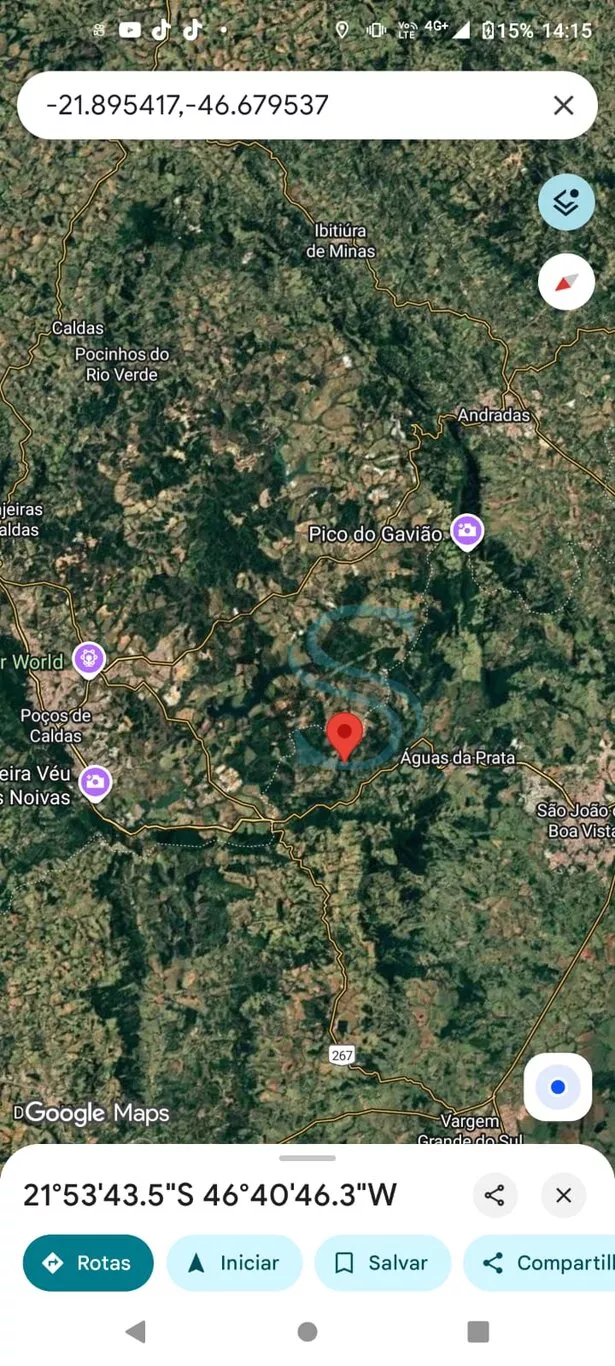The width and height of the screenshot is (615, 1366).
Task: Close the dropped pin info panel
Action: (563, 1195)
